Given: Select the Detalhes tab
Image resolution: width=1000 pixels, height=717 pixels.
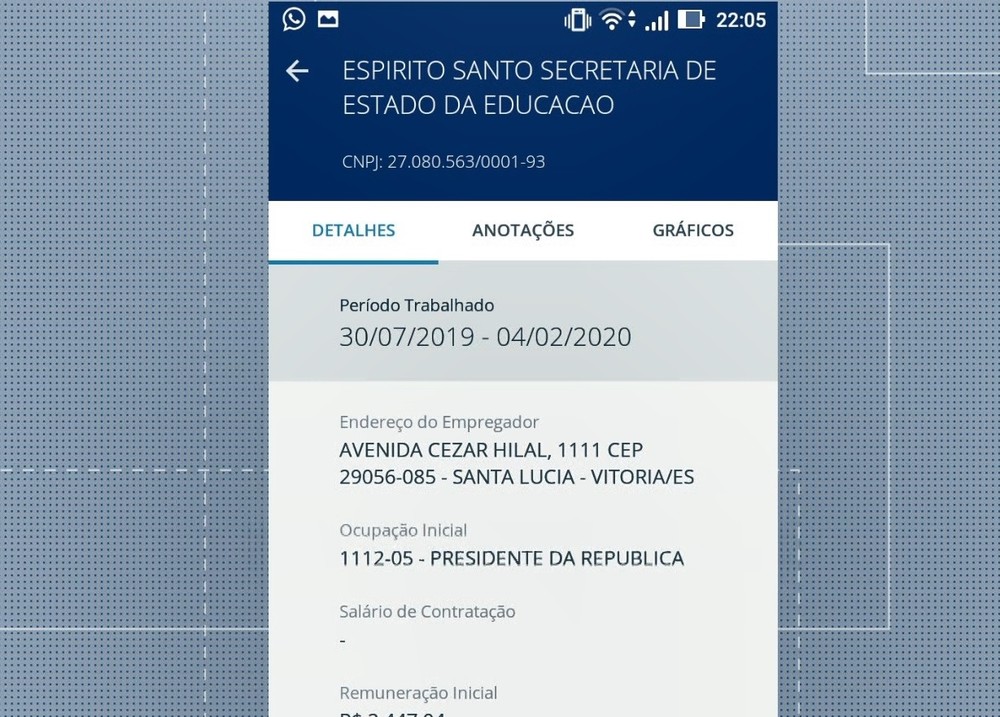Looking at the screenshot, I should pyautogui.click(x=353, y=230).
